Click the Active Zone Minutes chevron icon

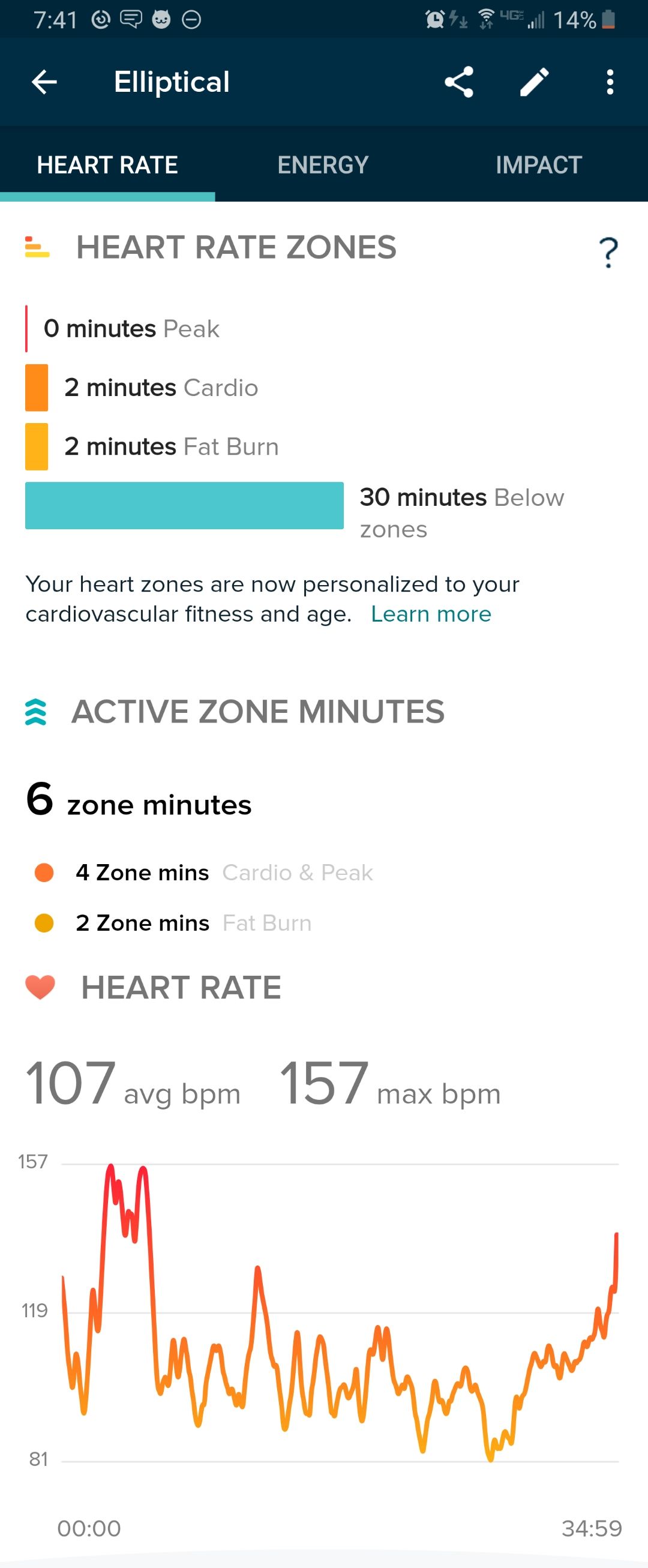[37, 710]
